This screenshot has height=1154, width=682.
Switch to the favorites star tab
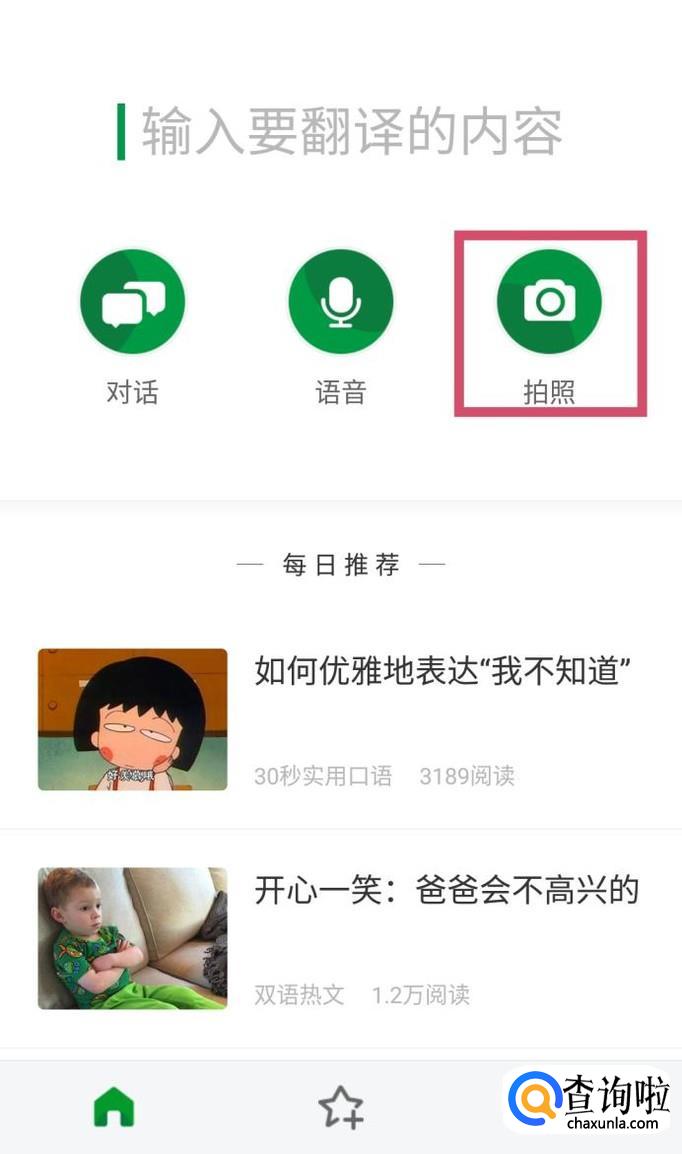click(341, 1107)
